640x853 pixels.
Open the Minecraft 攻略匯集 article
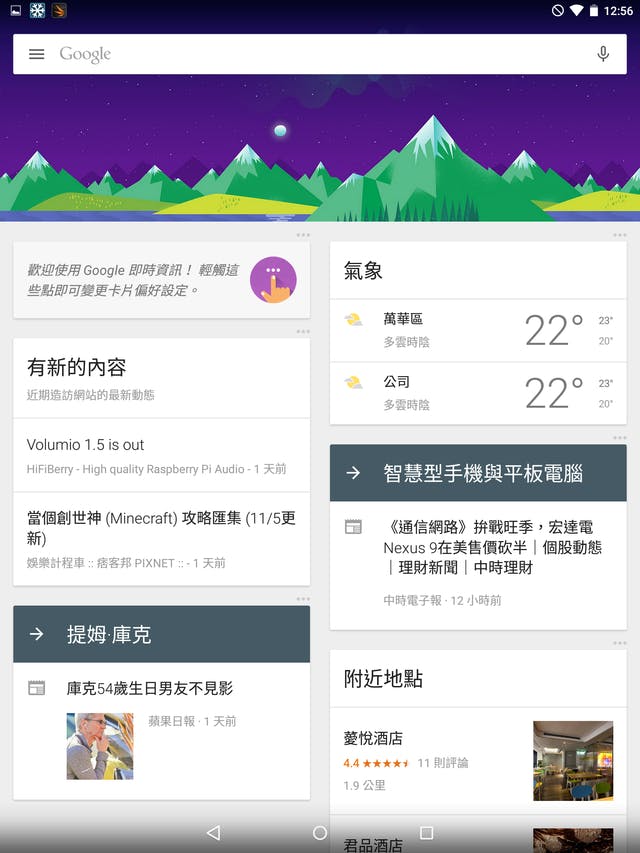click(161, 539)
